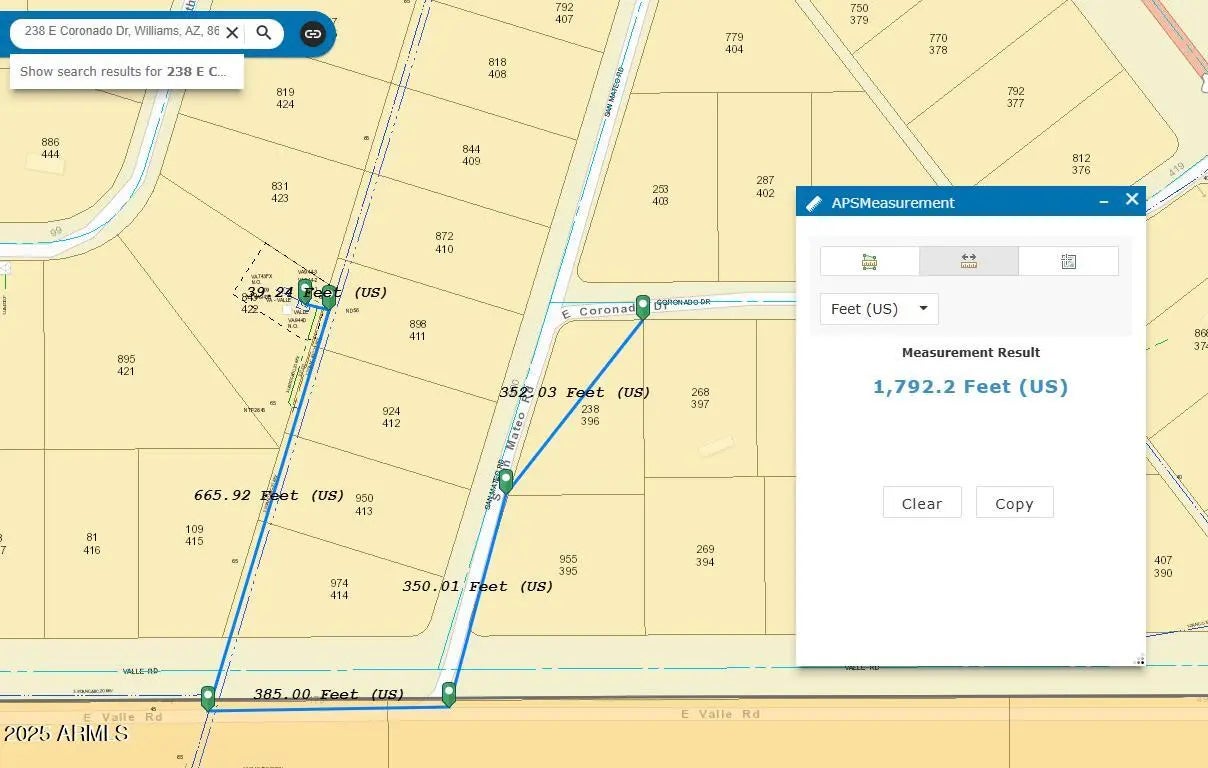Tap the address search field

pos(120,32)
